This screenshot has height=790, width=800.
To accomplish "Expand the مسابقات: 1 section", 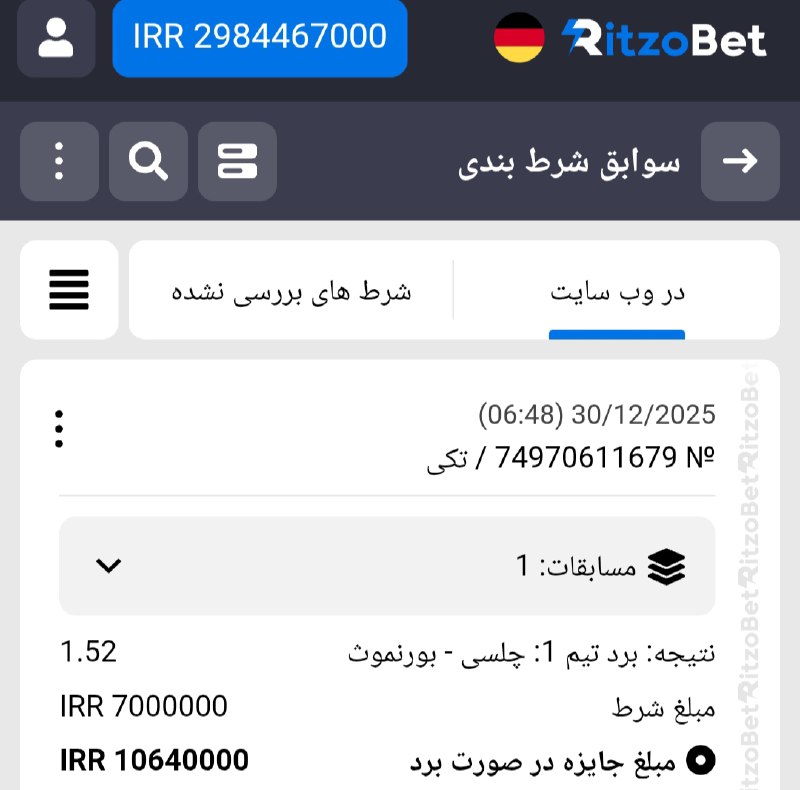I will click(108, 566).
